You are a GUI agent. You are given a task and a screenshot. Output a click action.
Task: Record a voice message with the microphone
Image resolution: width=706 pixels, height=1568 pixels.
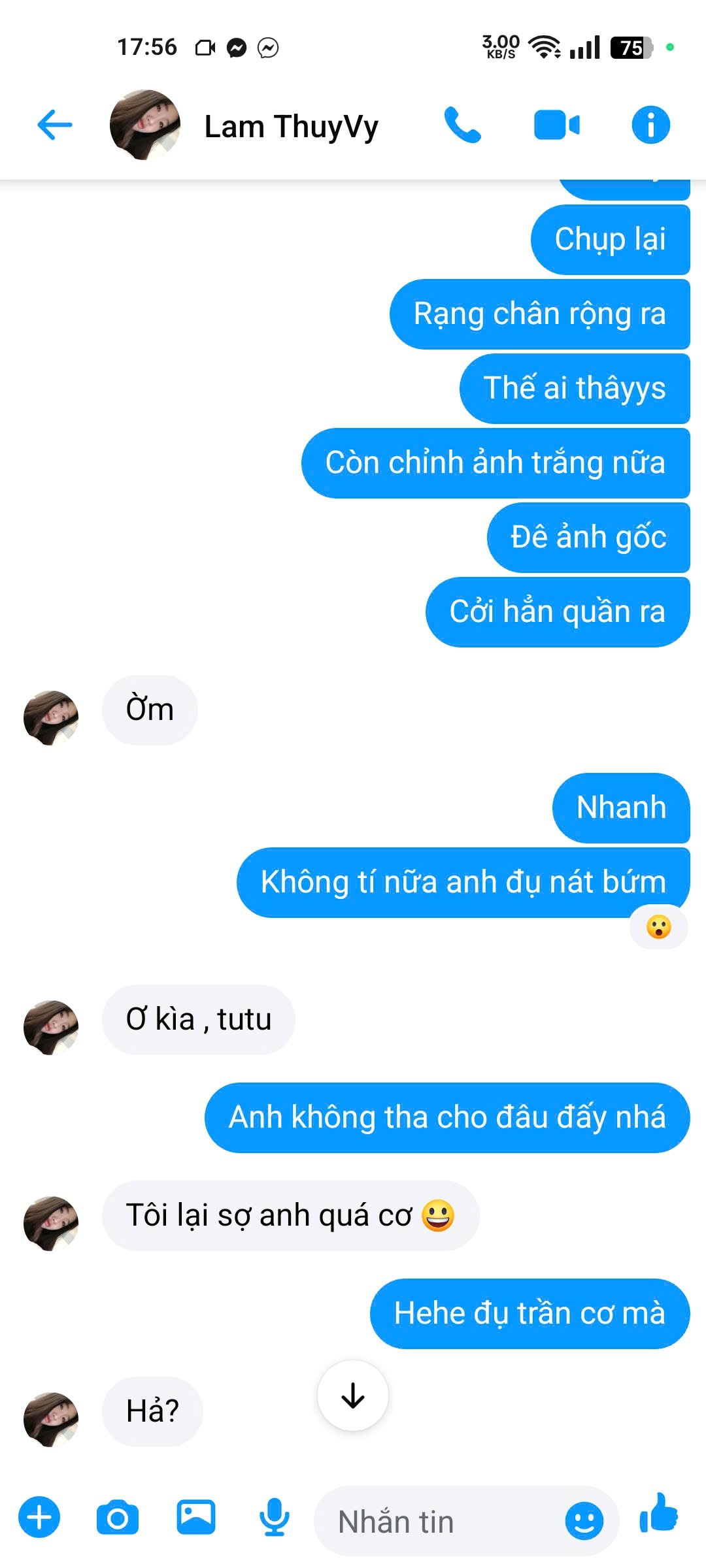tap(275, 1517)
